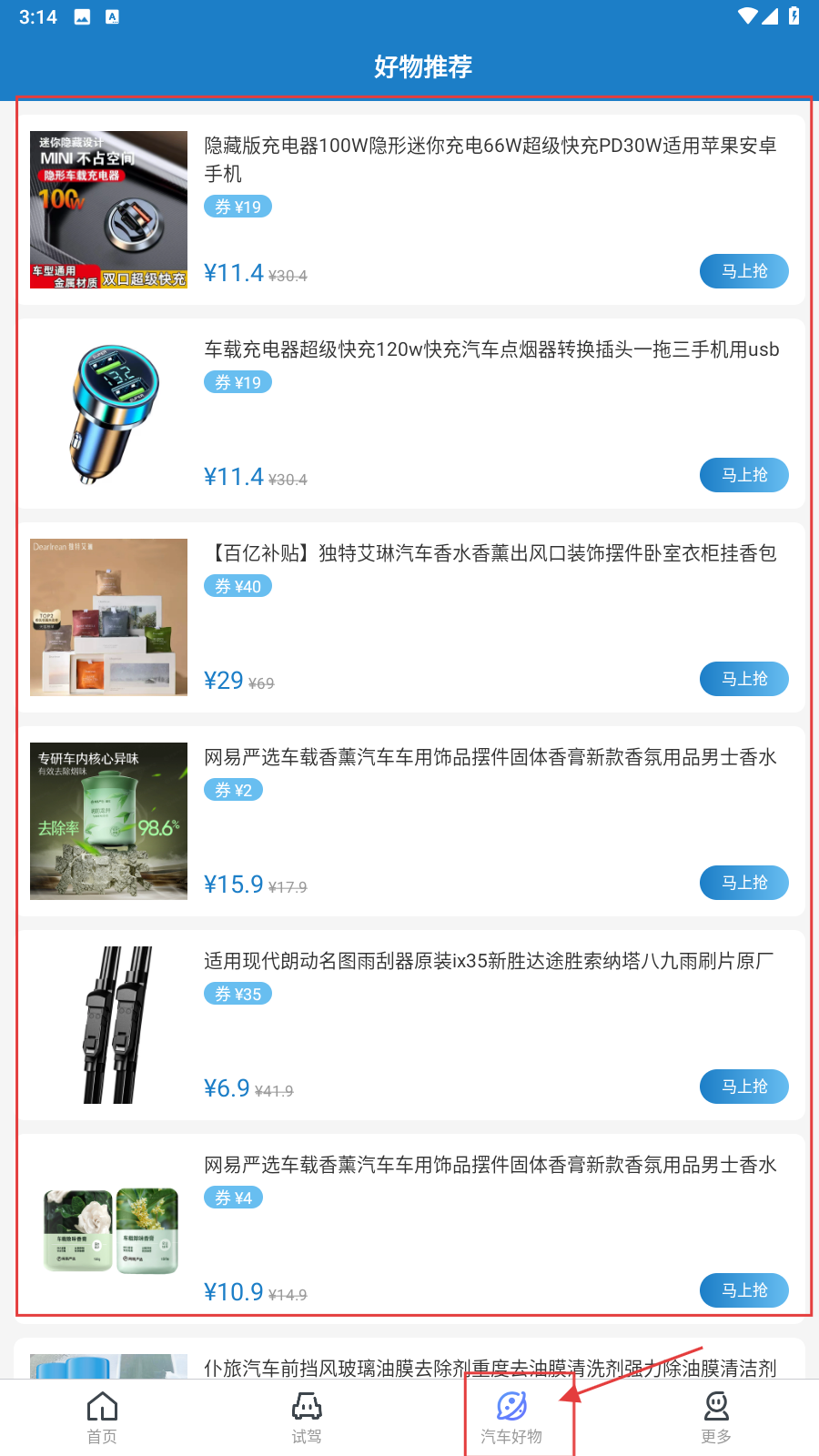Switch to the 首页 tab
819x1456 pixels.
pos(102,1418)
